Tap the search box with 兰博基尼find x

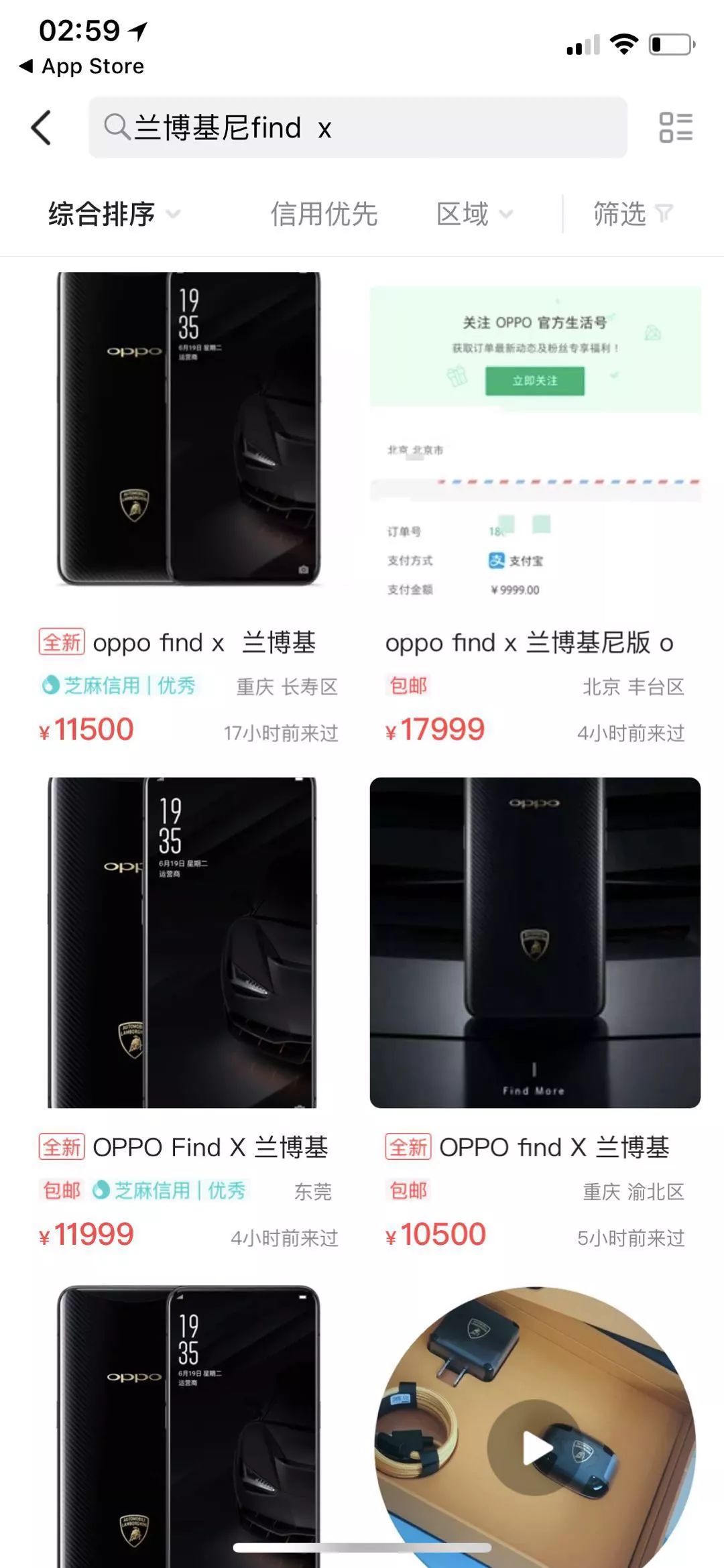(x=358, y=127)
